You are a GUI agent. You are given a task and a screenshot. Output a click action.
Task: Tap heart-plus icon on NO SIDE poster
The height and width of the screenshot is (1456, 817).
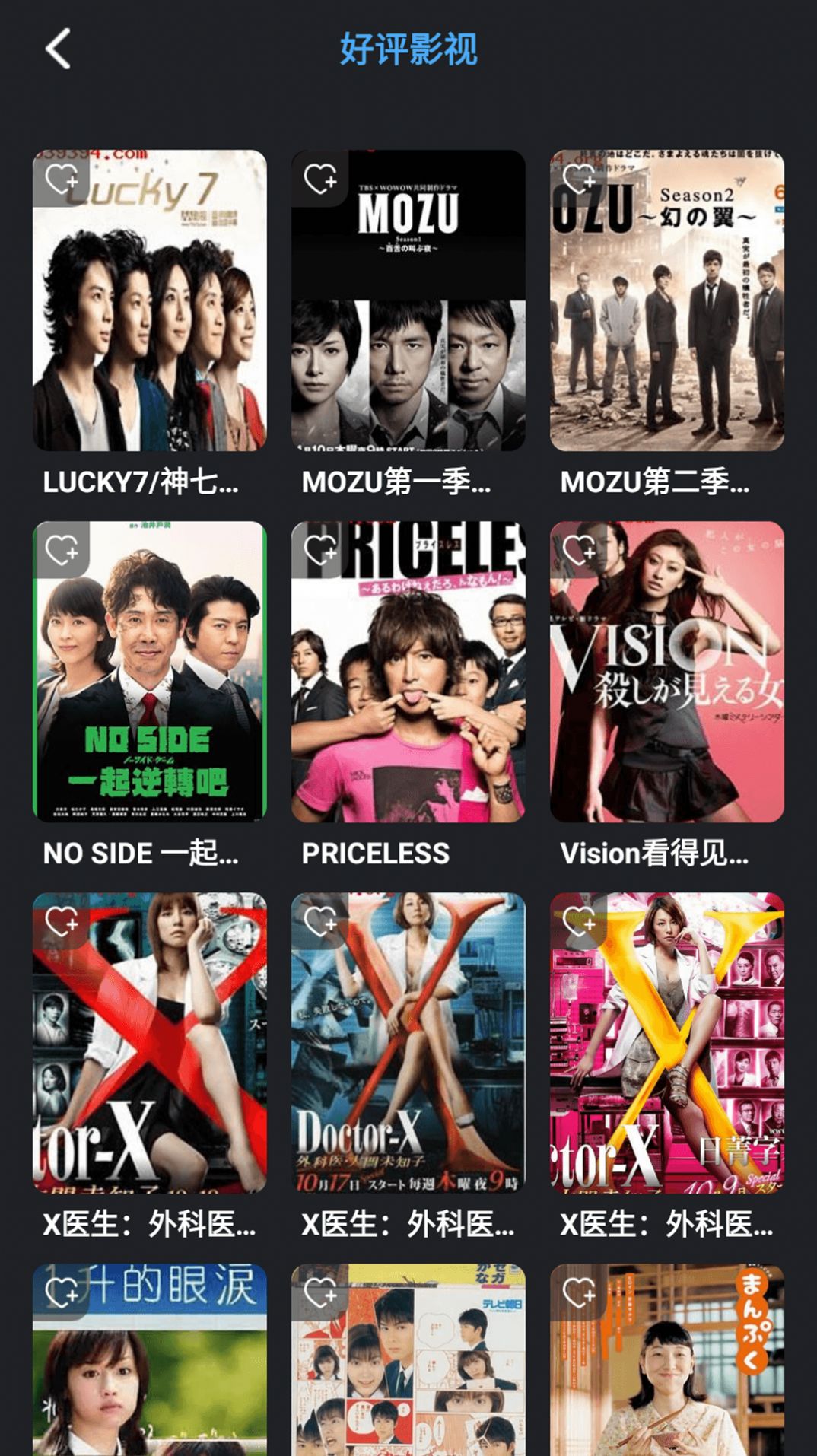[62, 550]
